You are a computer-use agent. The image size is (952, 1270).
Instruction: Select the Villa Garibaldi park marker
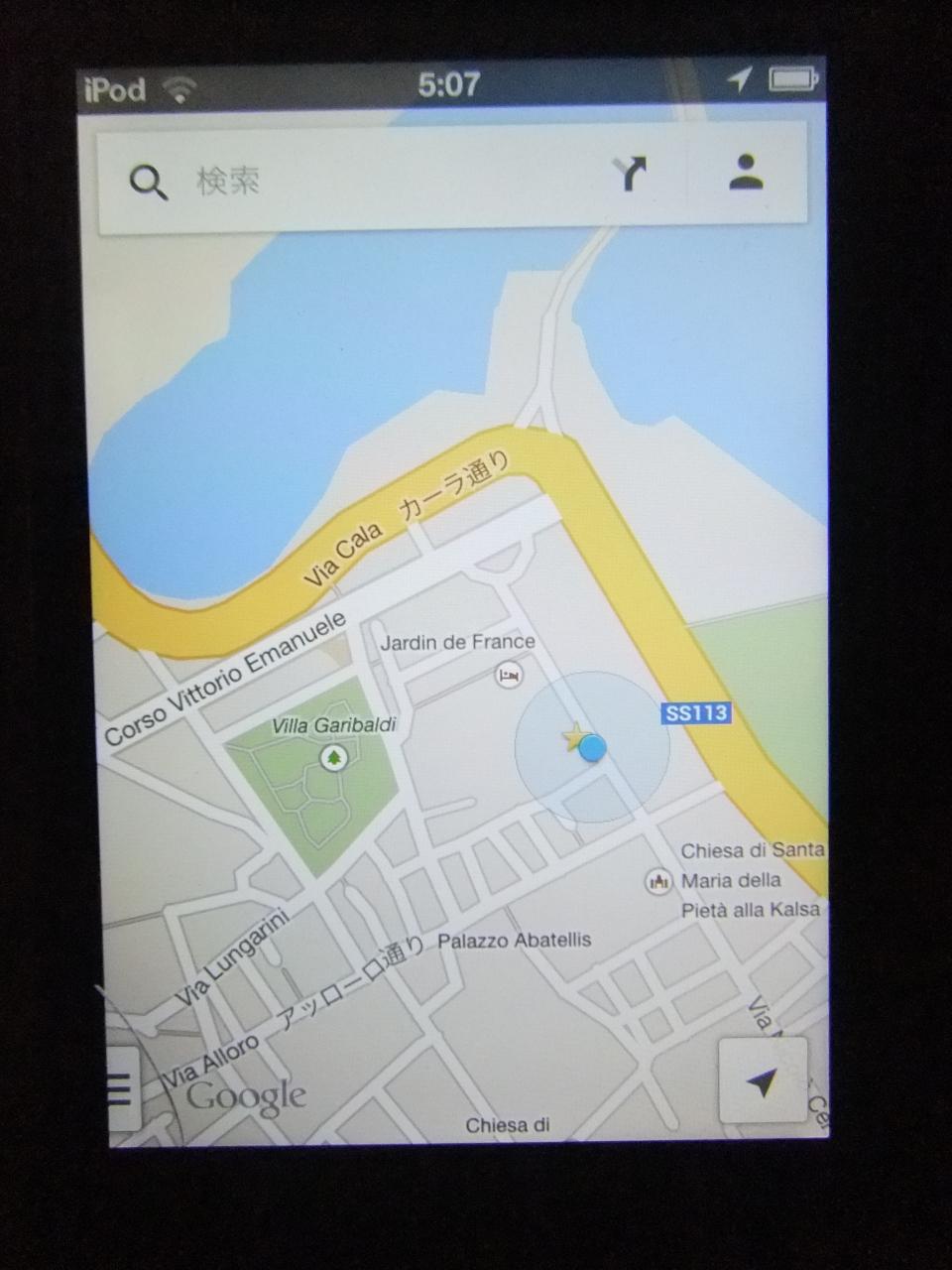coord(334,758)
